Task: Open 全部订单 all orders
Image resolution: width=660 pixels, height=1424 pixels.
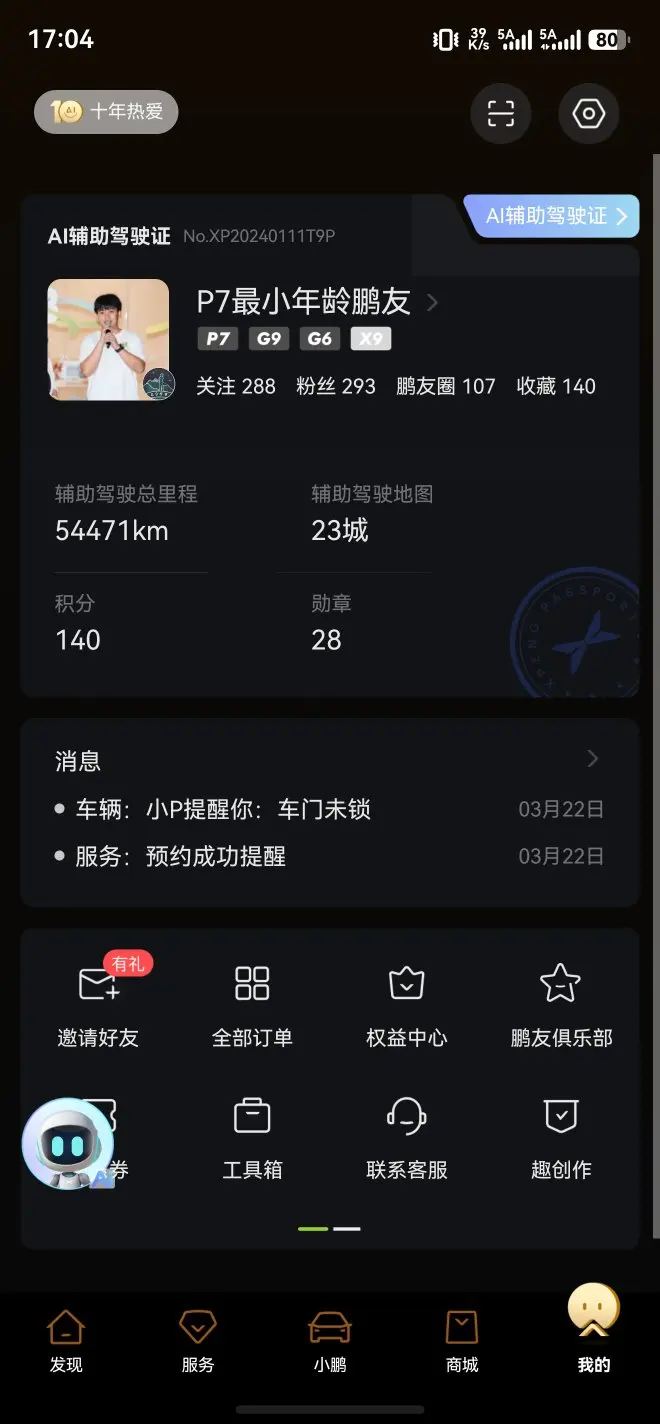Action: click(252, 1004)
